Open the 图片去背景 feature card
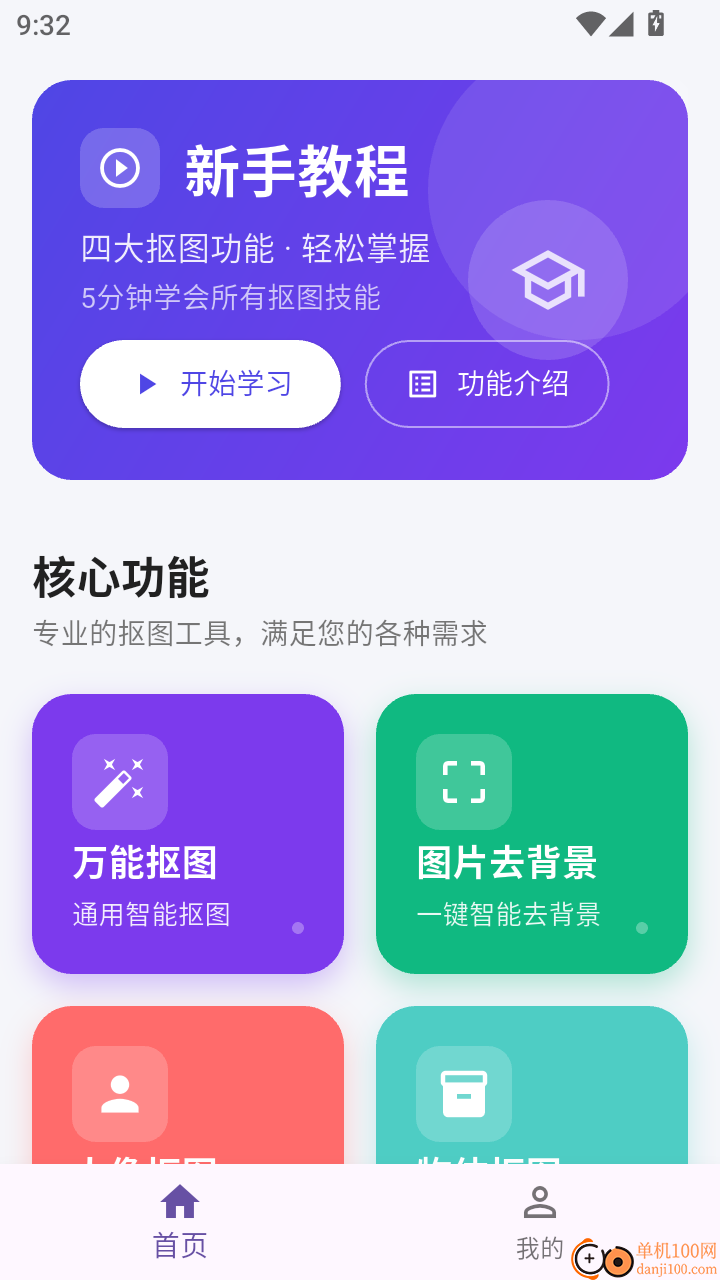This screenshot has height=1280, width=720. click(x=531, y=834)
